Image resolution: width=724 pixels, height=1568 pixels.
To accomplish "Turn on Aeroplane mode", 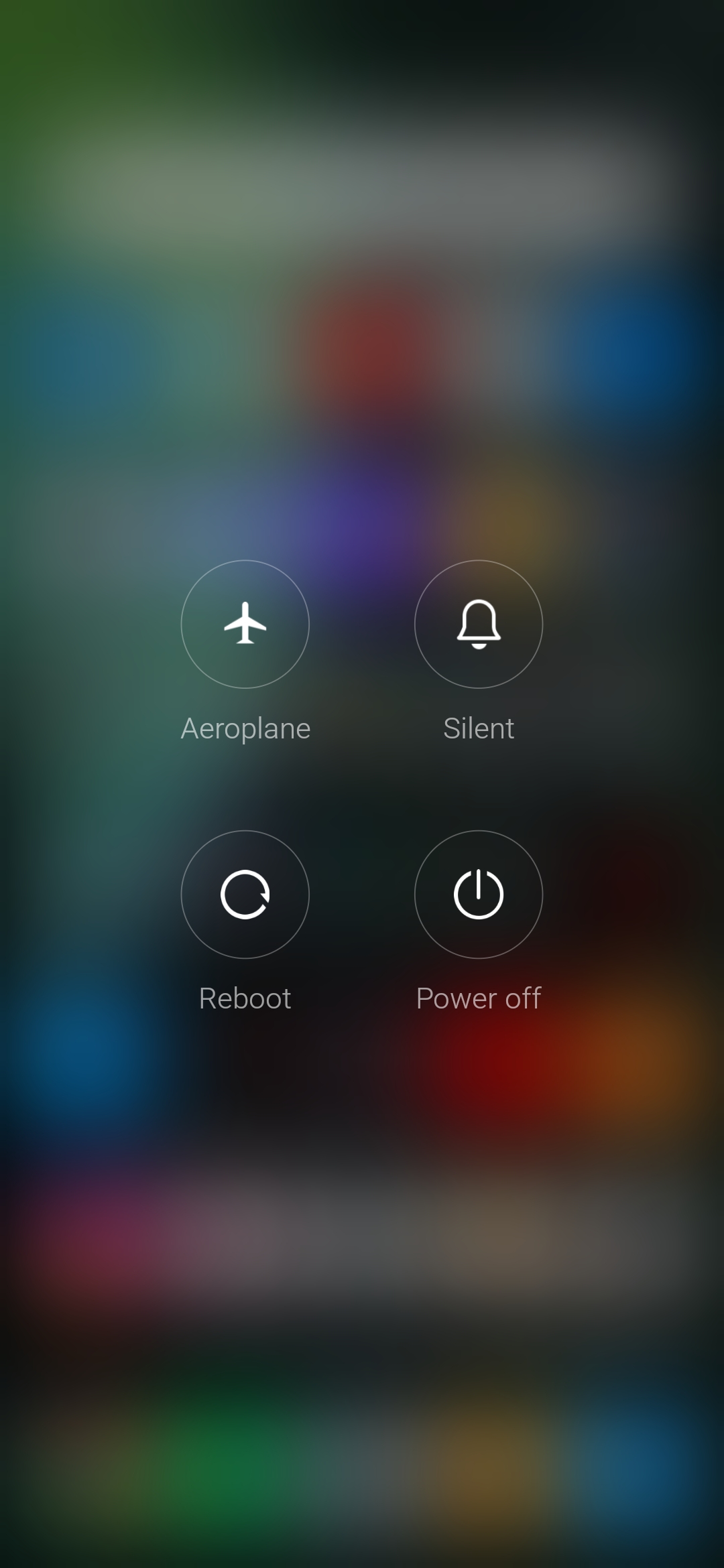I will [245, 624].
